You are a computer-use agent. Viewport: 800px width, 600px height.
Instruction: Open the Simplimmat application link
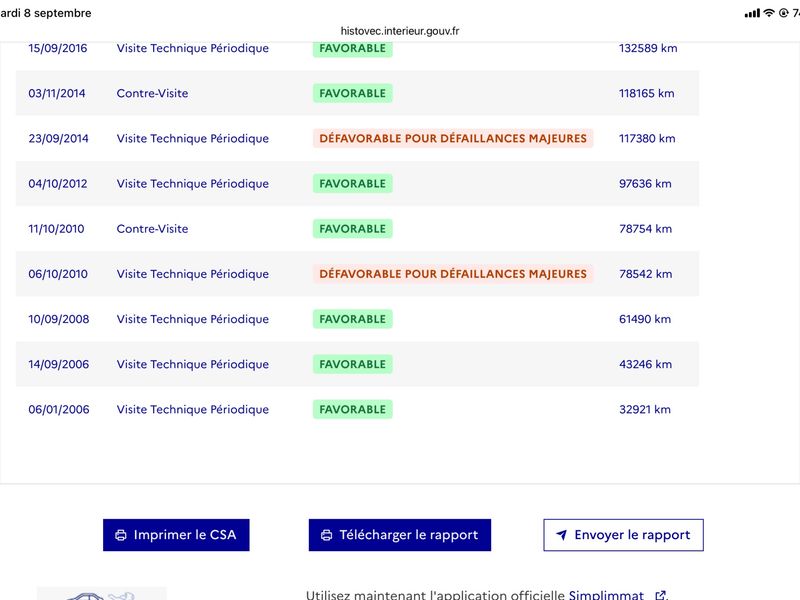pos(617,594)
